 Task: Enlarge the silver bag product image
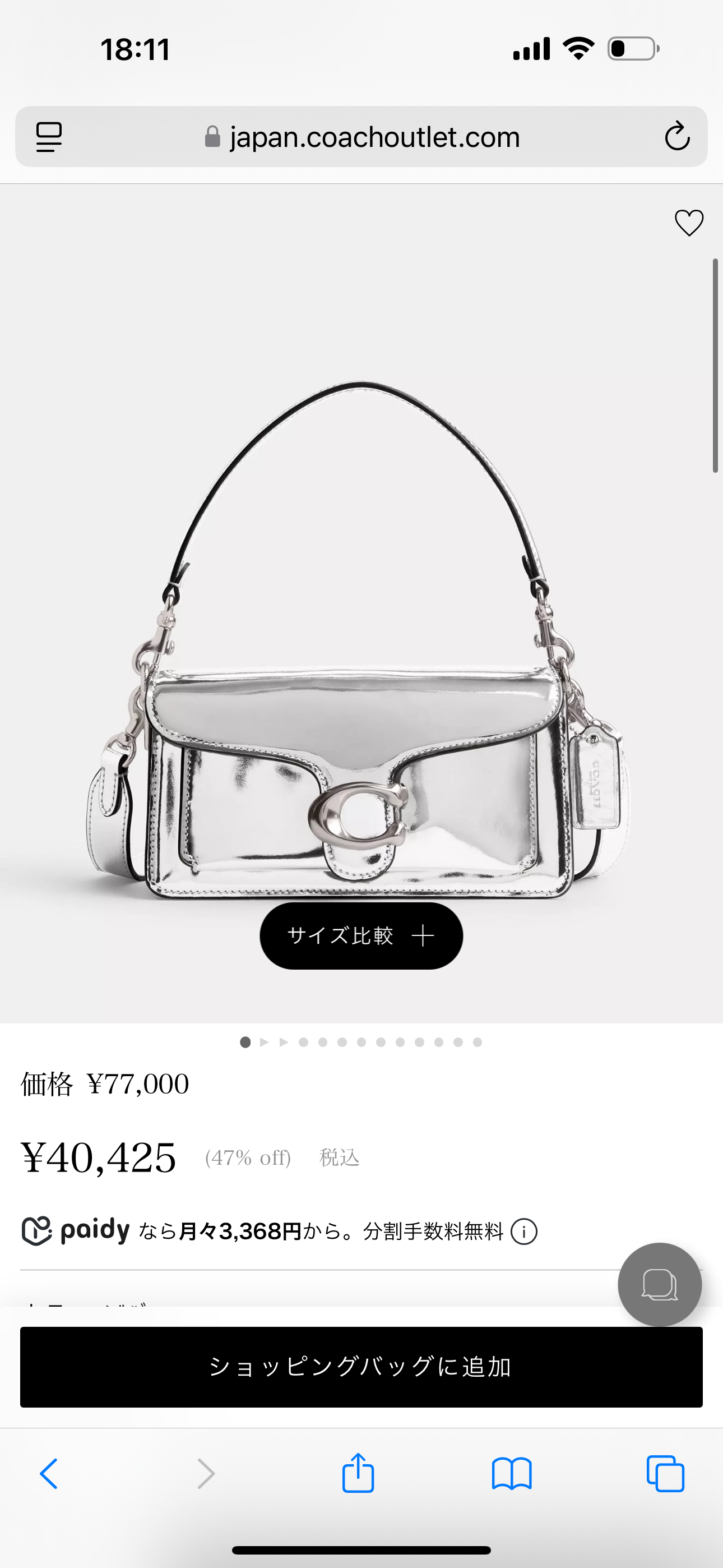click(361, 670)
